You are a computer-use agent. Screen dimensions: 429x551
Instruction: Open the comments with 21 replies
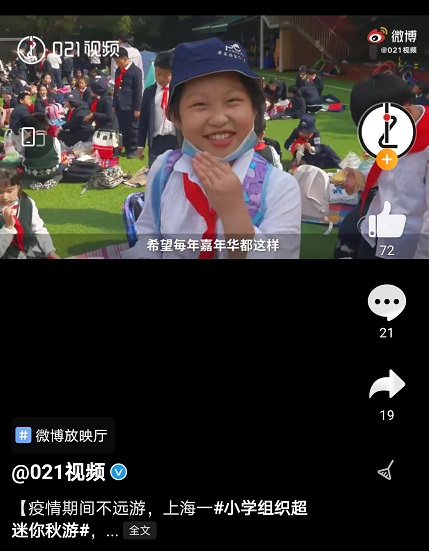click(x=387, y=302)
